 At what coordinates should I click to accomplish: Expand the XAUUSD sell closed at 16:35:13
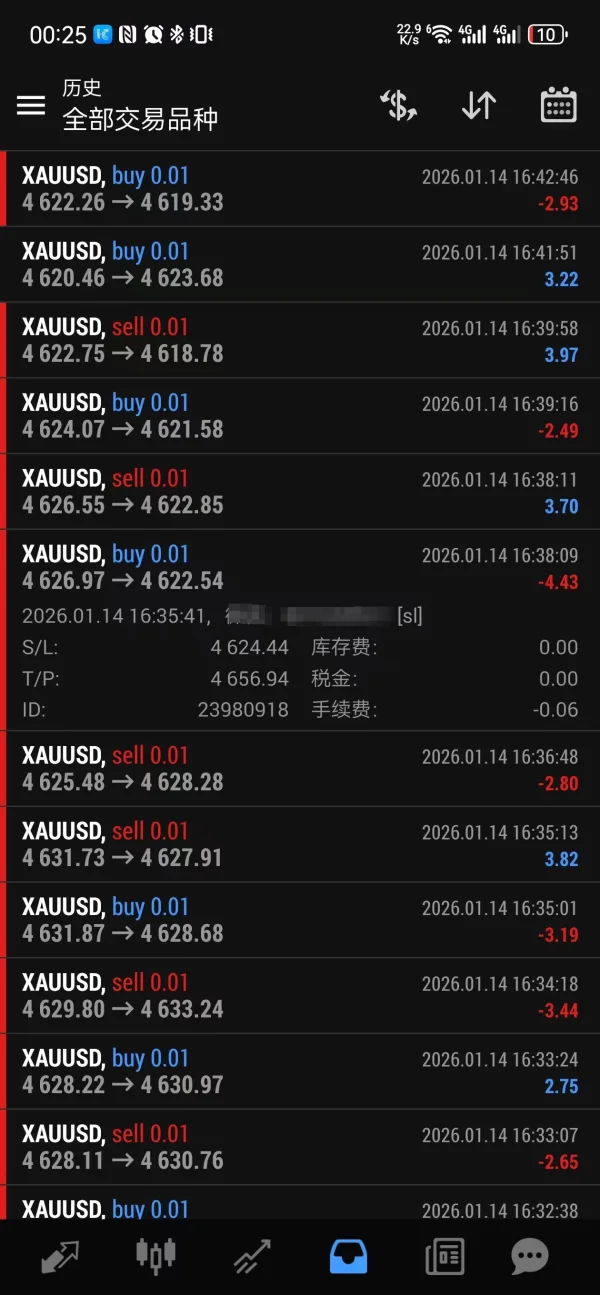point(300,845)
